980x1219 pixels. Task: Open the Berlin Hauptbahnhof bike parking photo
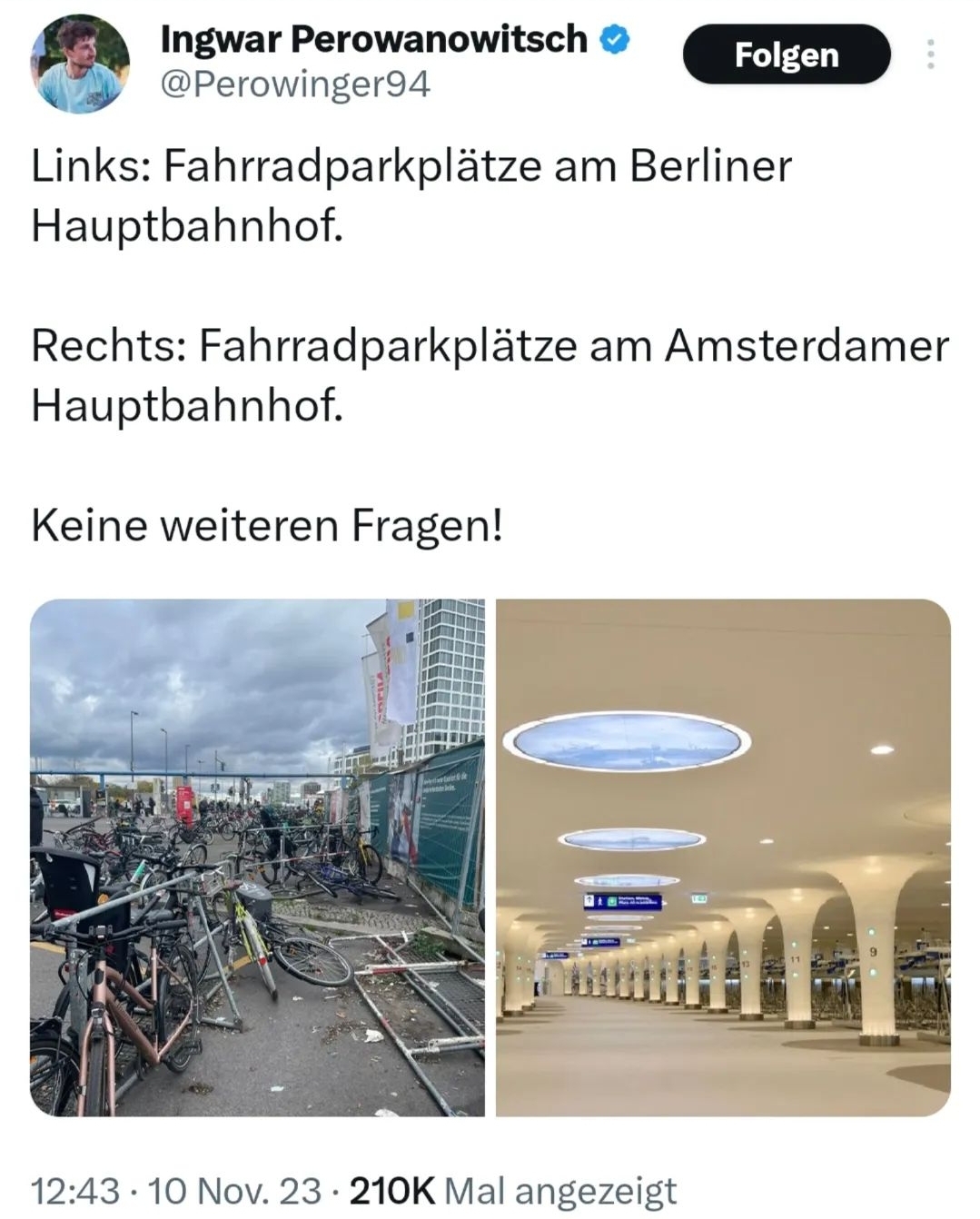click(x=257, y=857)
